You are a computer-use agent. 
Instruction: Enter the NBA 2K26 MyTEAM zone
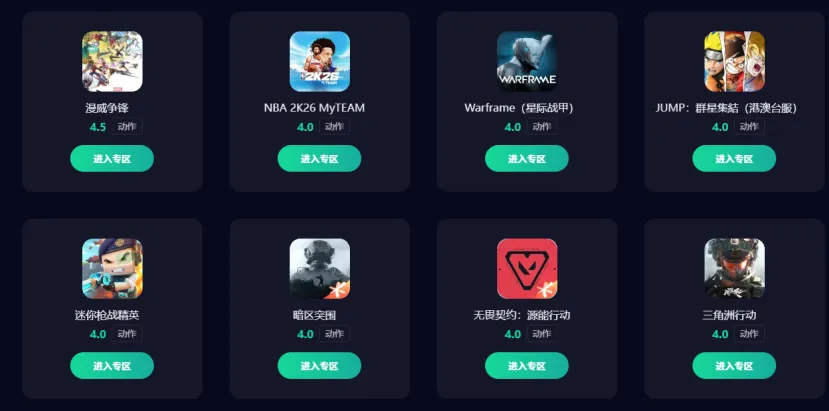click(x=319, y=158)
